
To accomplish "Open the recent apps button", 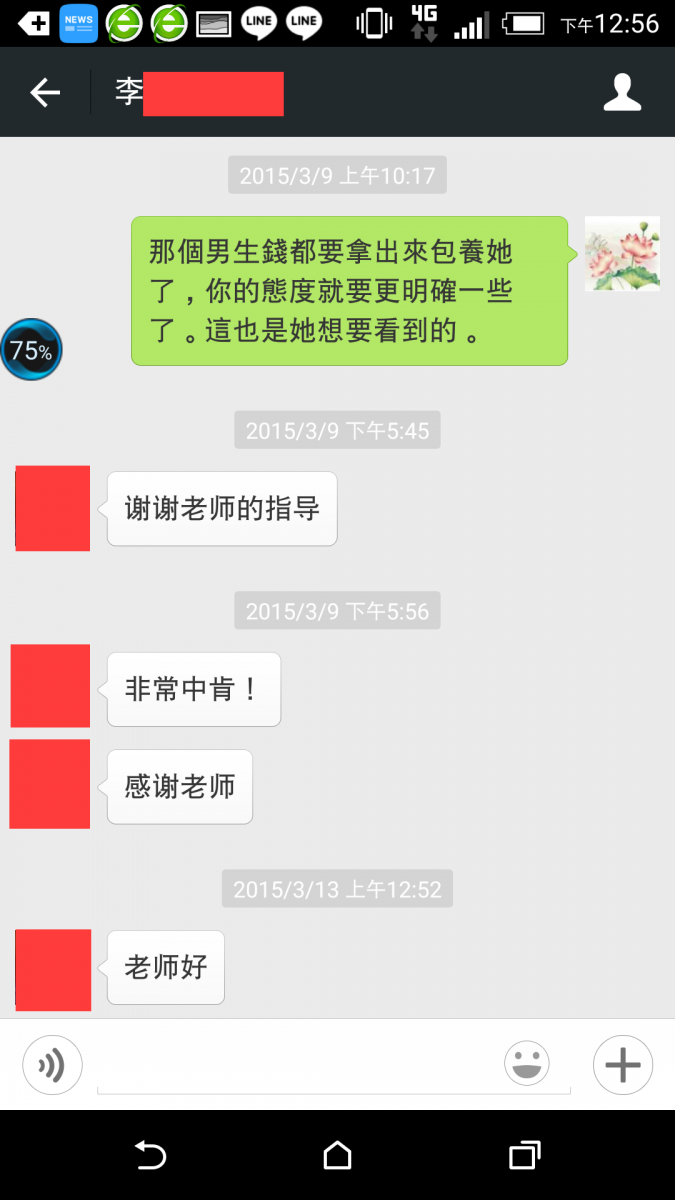I will click(x=524, y=1156).
